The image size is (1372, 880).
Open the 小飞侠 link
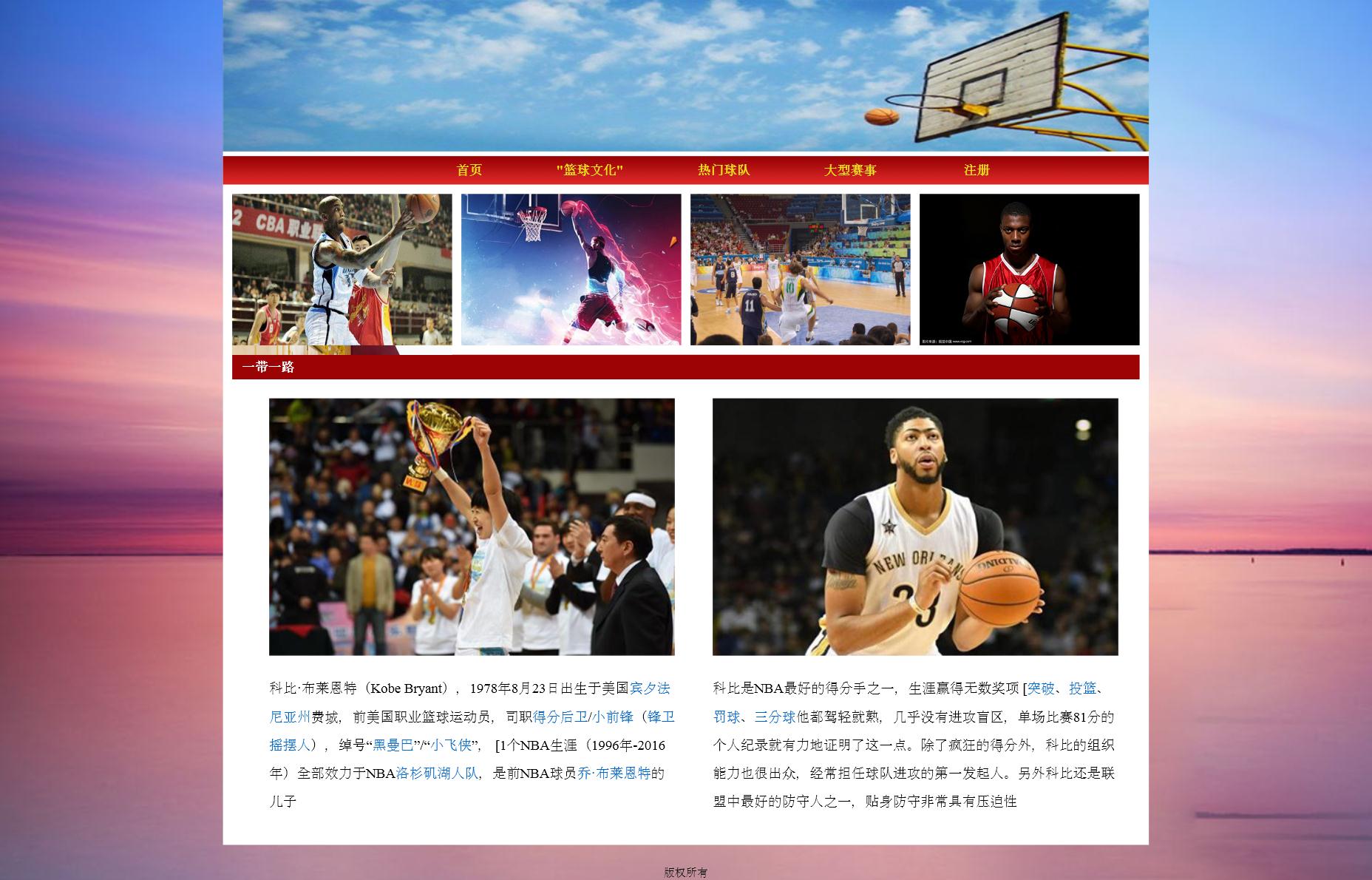click(x=451, y=745)
